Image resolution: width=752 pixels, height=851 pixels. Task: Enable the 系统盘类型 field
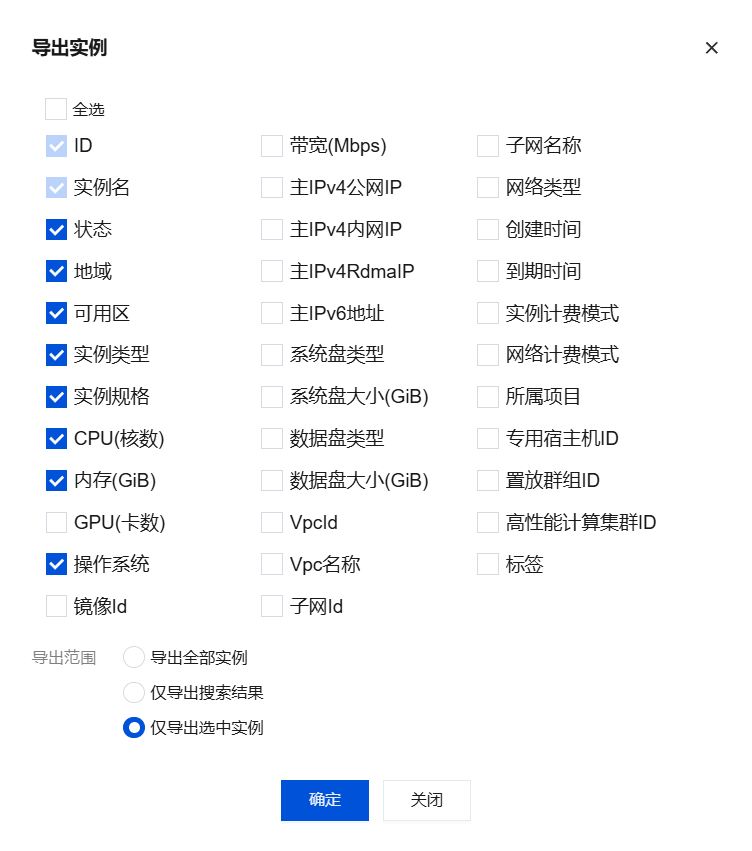pyautogui.click(x=272, y=355)
